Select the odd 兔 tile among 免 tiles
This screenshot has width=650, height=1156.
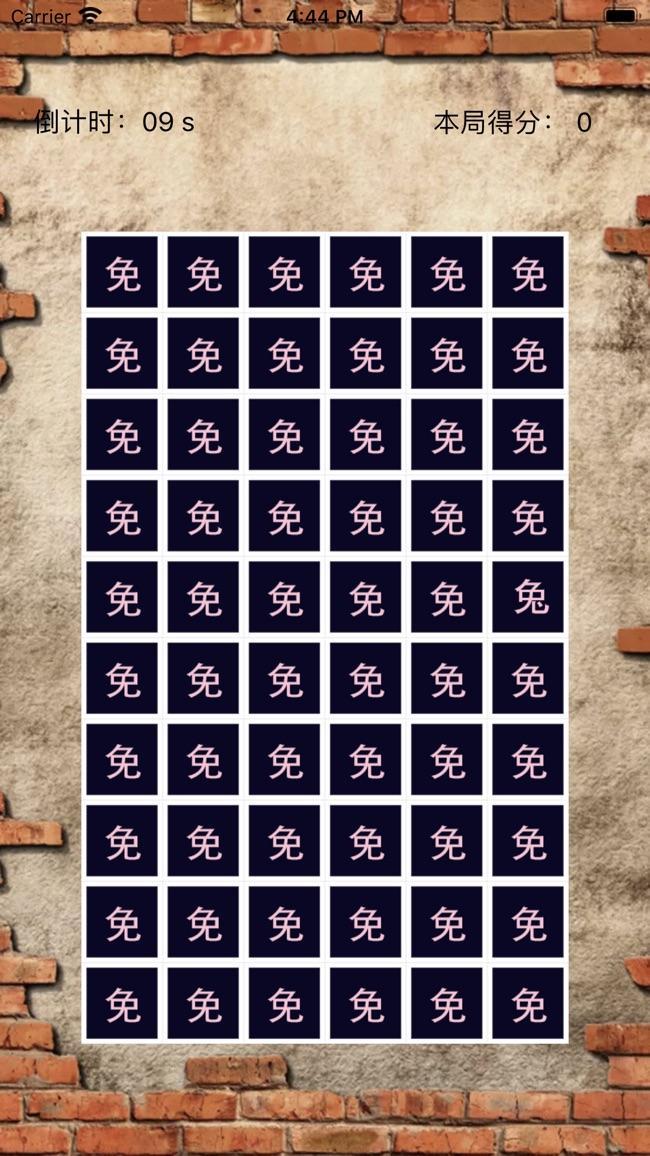(528, 597)
